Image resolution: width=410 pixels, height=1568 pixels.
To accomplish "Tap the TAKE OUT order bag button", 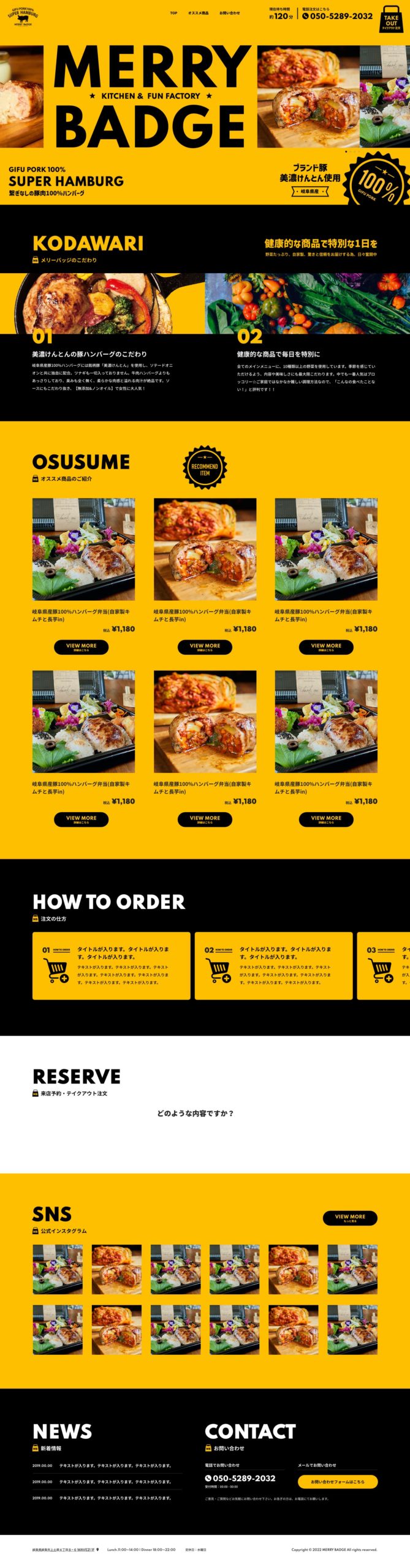I will [x=391, y=19].
